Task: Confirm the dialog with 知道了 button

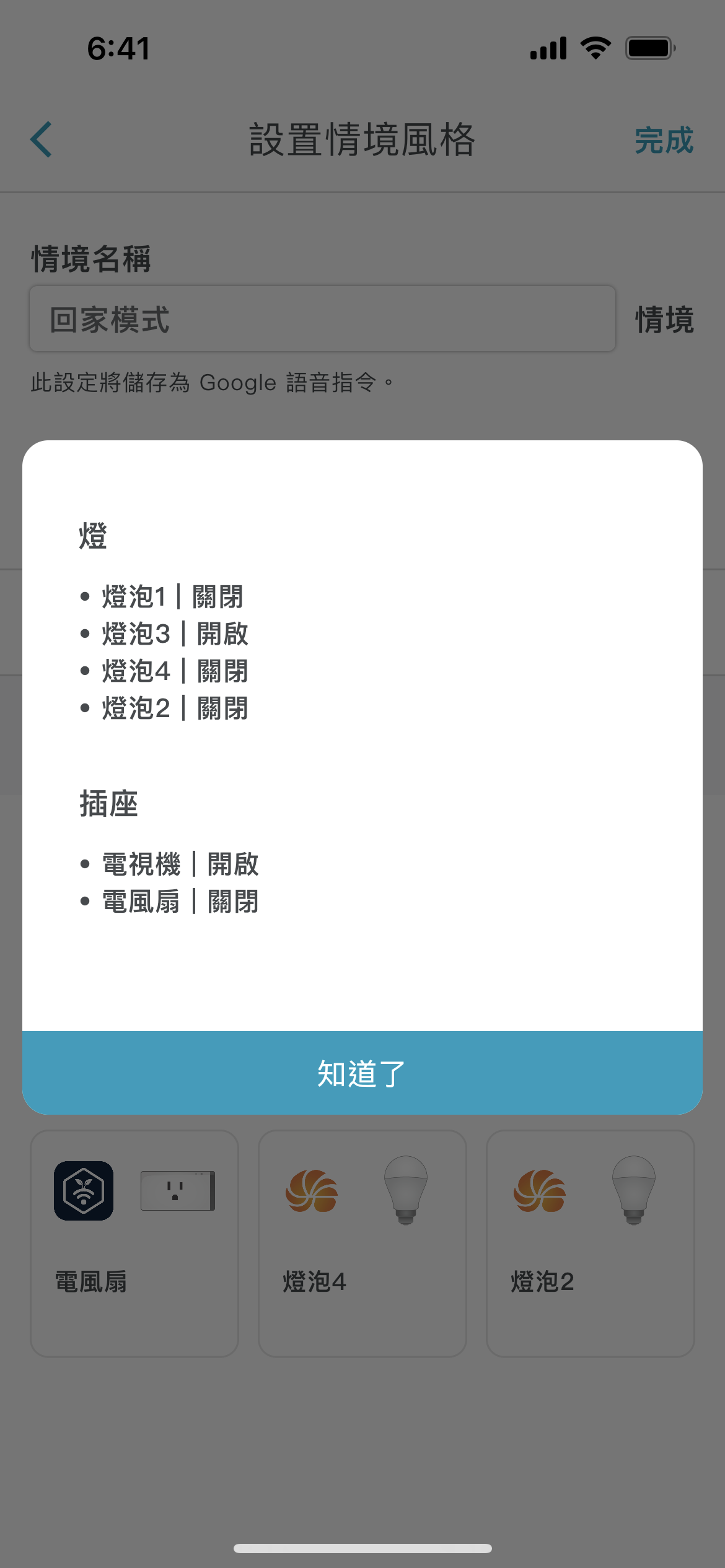Action: tap(362, 1073)
